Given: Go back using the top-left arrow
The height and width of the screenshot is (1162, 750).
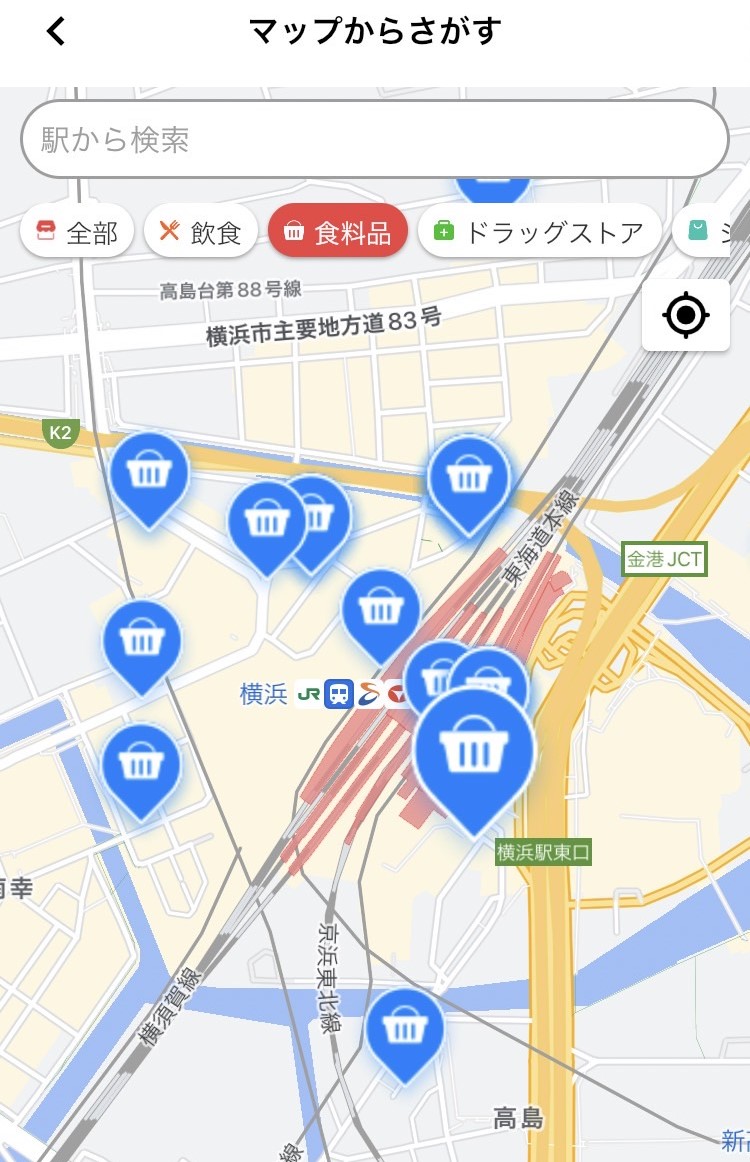Looking at the screenshot, I should click(x=56, y=32).
